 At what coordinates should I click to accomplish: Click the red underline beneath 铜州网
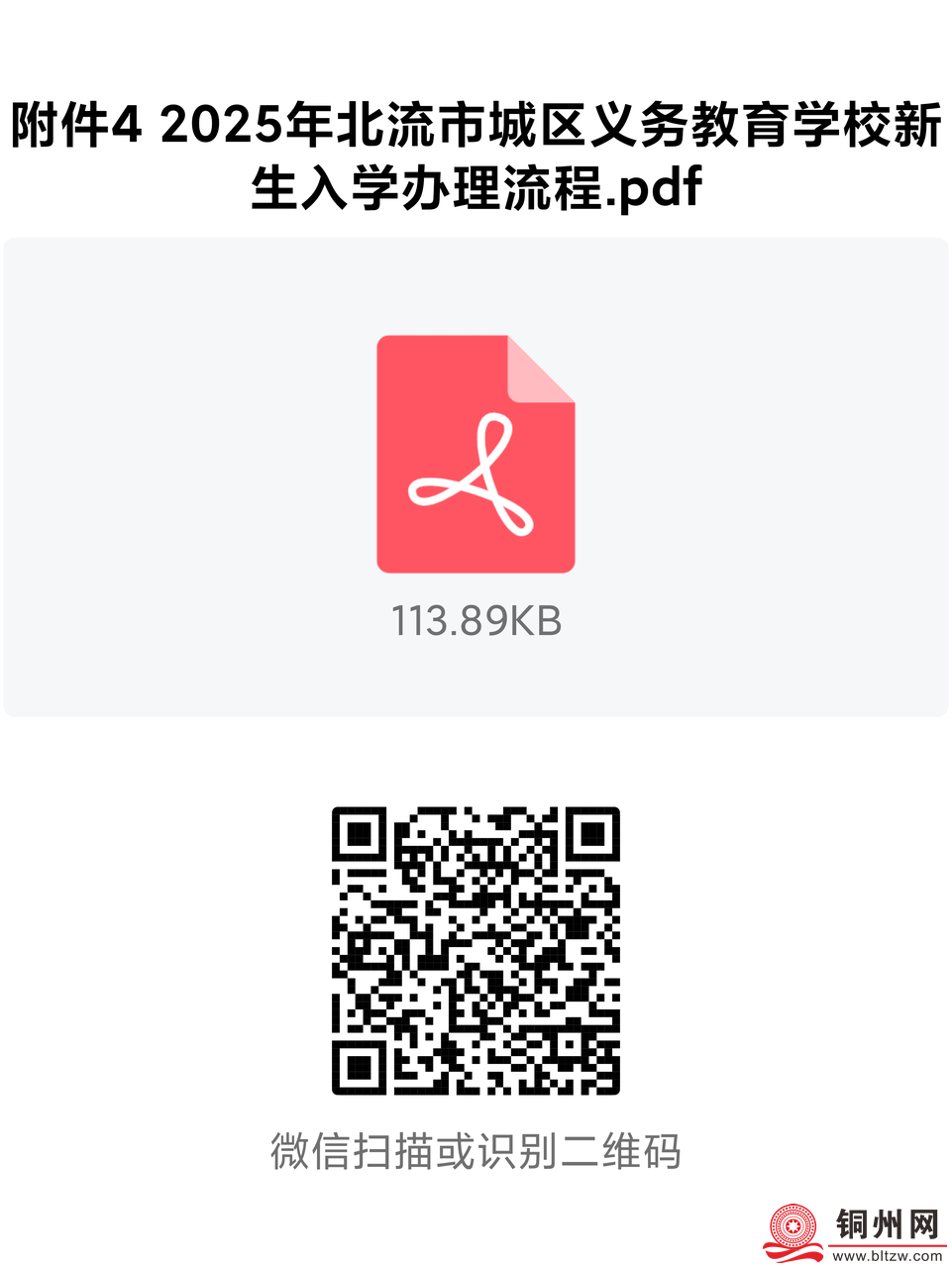[x=887, y=1244]
